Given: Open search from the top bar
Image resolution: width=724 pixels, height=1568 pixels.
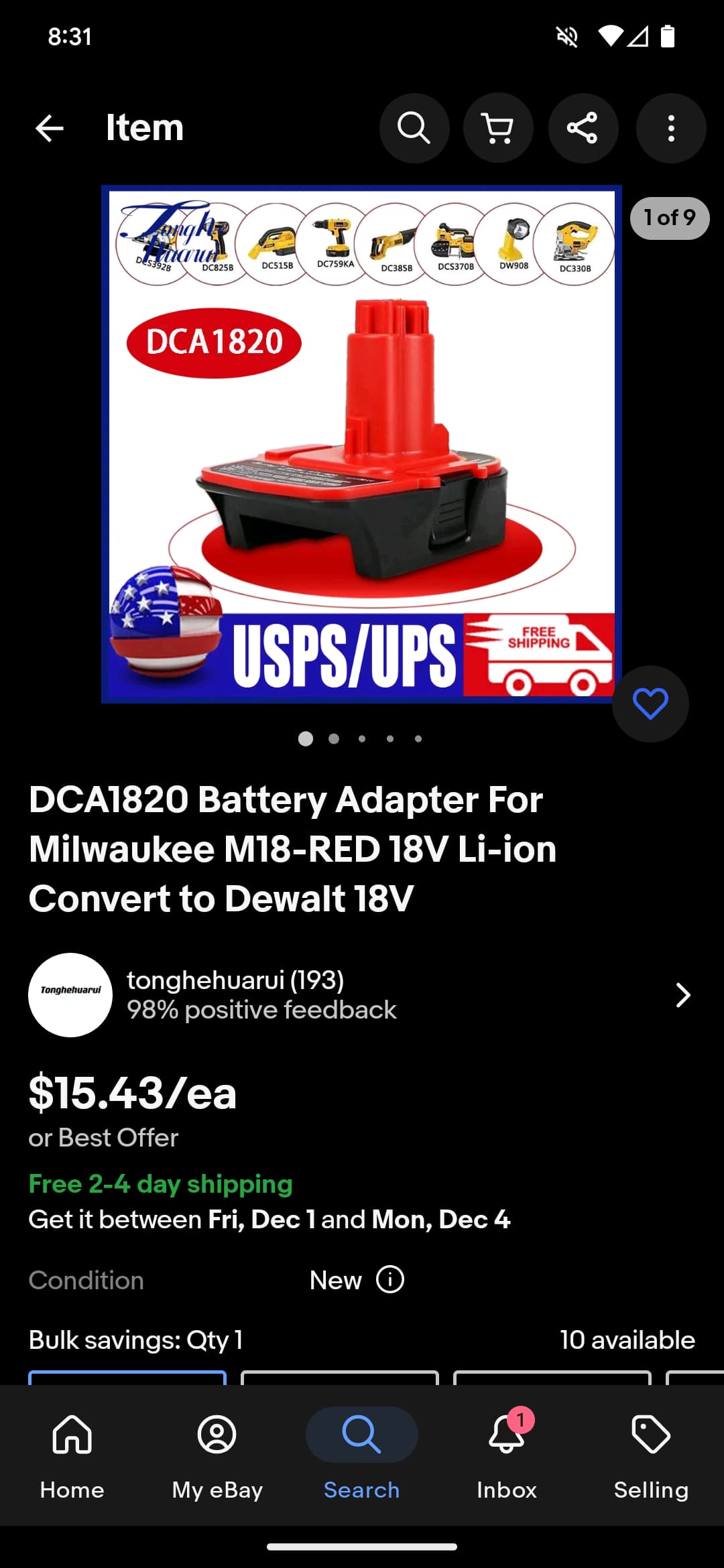Looking at the screenshot, I should [x=414, y=128].
